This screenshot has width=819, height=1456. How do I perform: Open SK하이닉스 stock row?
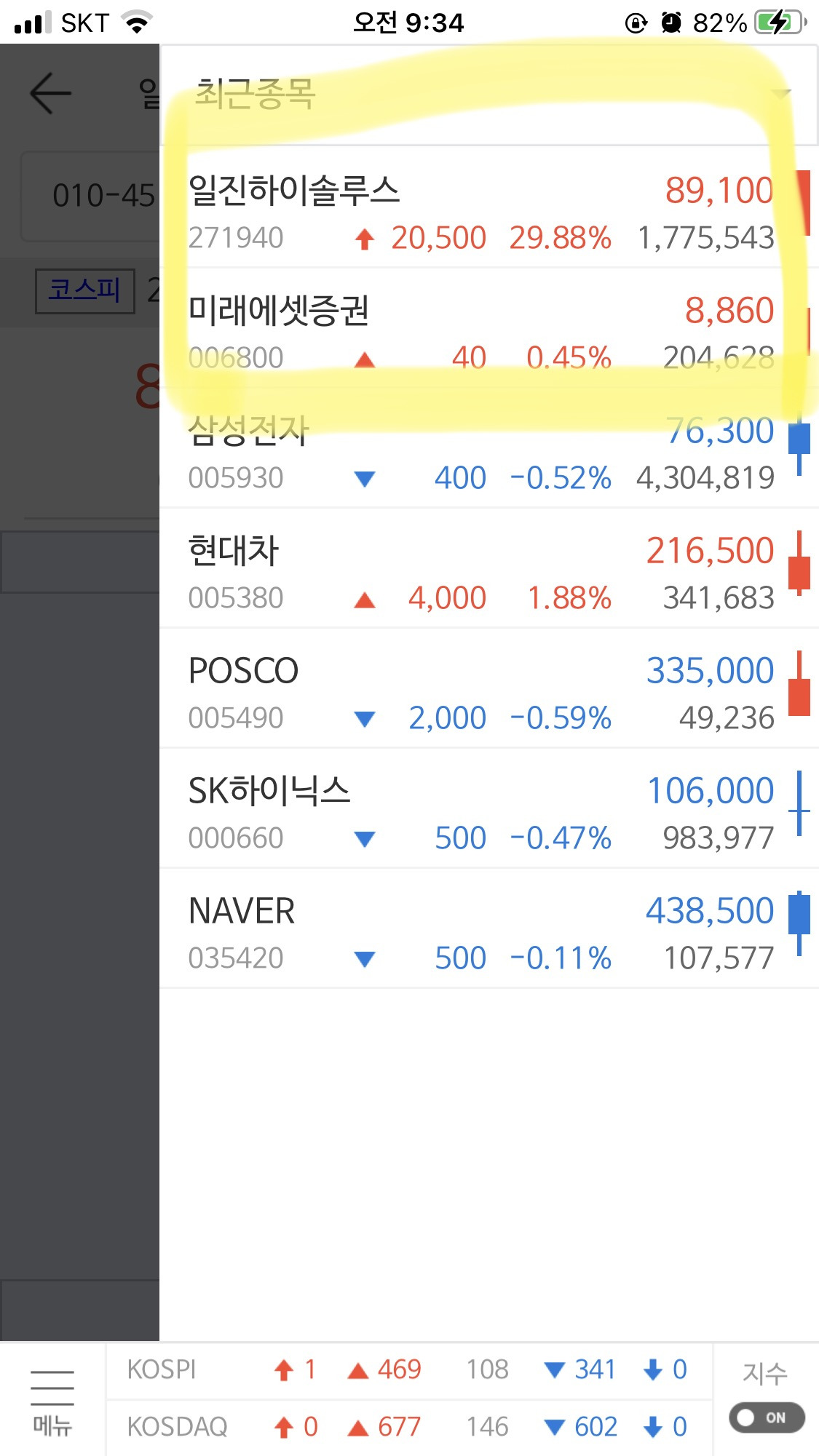[x=488, y=808]
